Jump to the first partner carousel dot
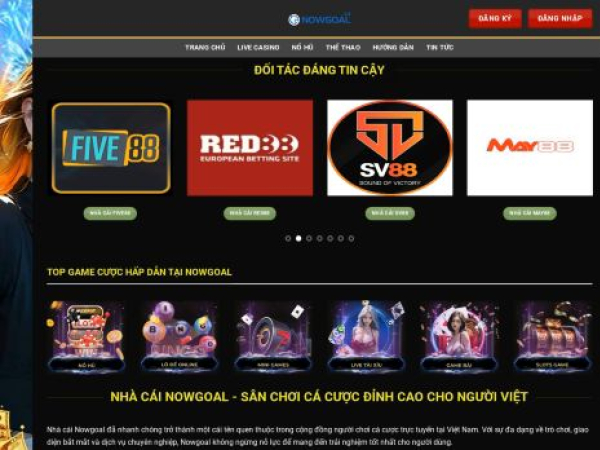 (x=288, y=238)
